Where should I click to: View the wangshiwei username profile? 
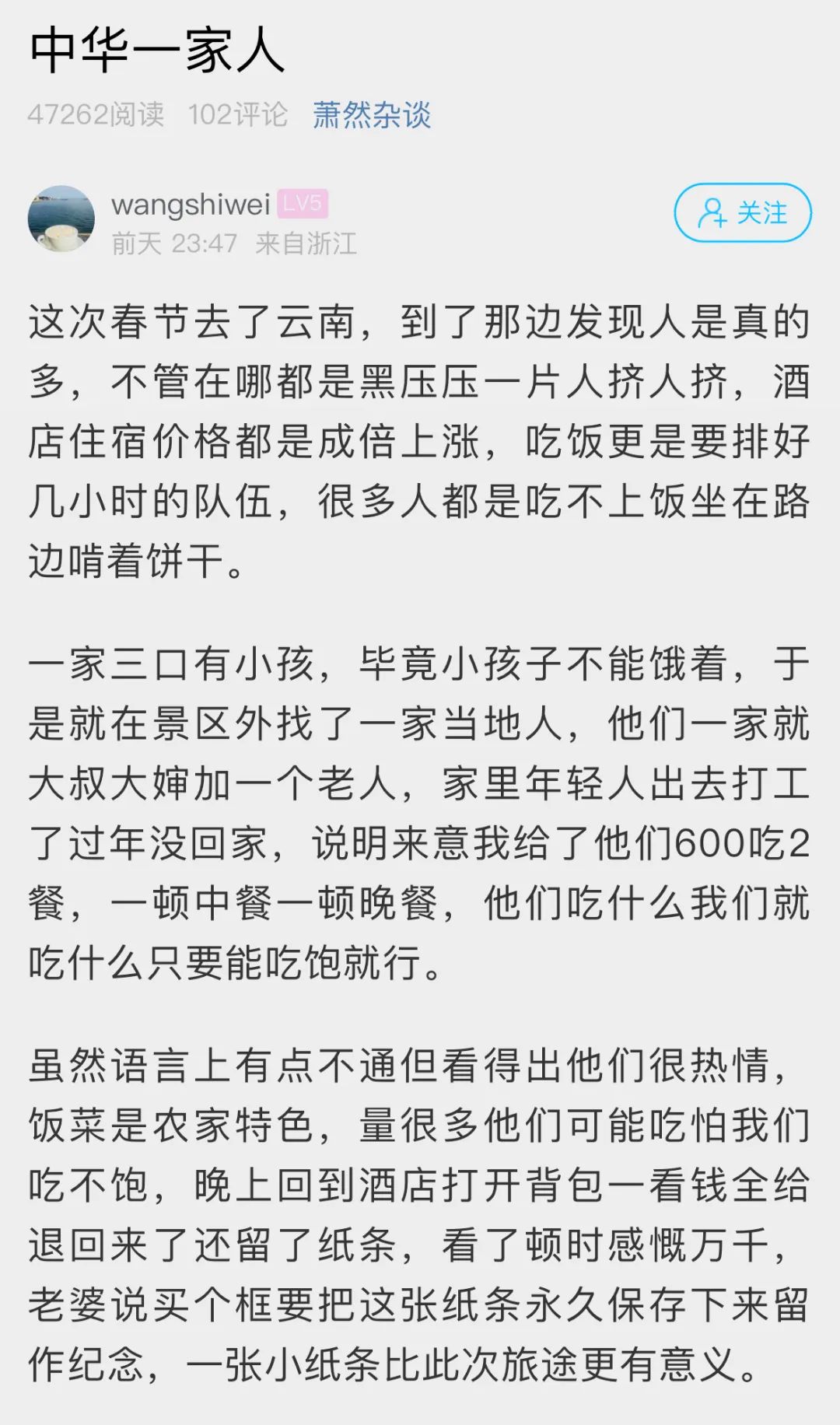(191, 204)
